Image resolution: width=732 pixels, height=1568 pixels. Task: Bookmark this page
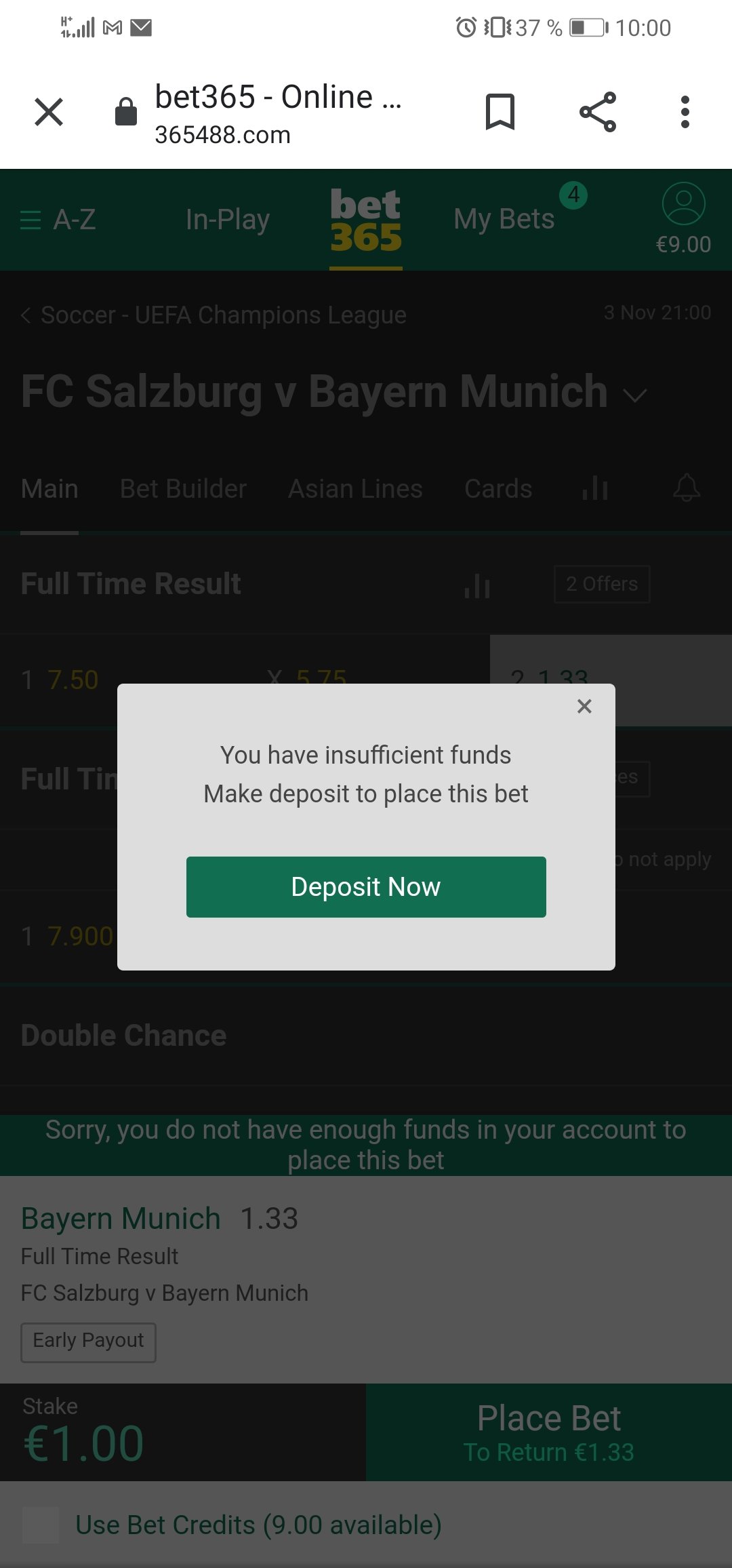coord(500,112)
